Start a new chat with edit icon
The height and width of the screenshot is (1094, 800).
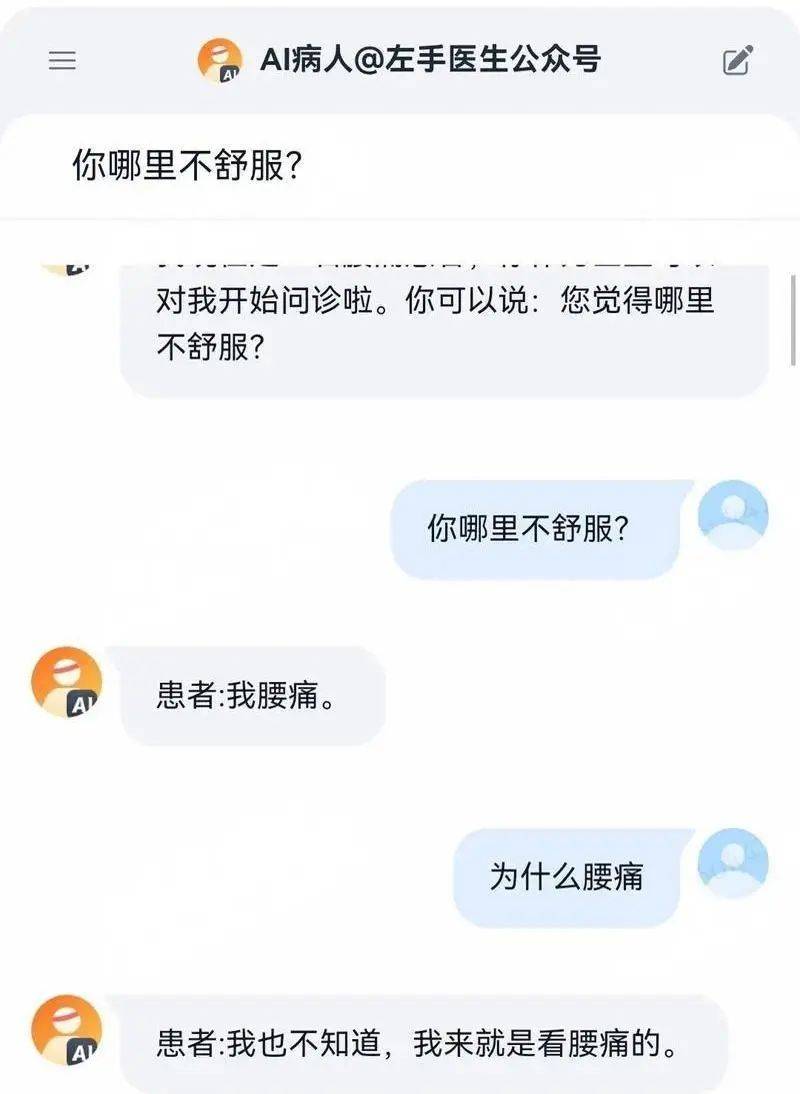(x=737, y=61)
